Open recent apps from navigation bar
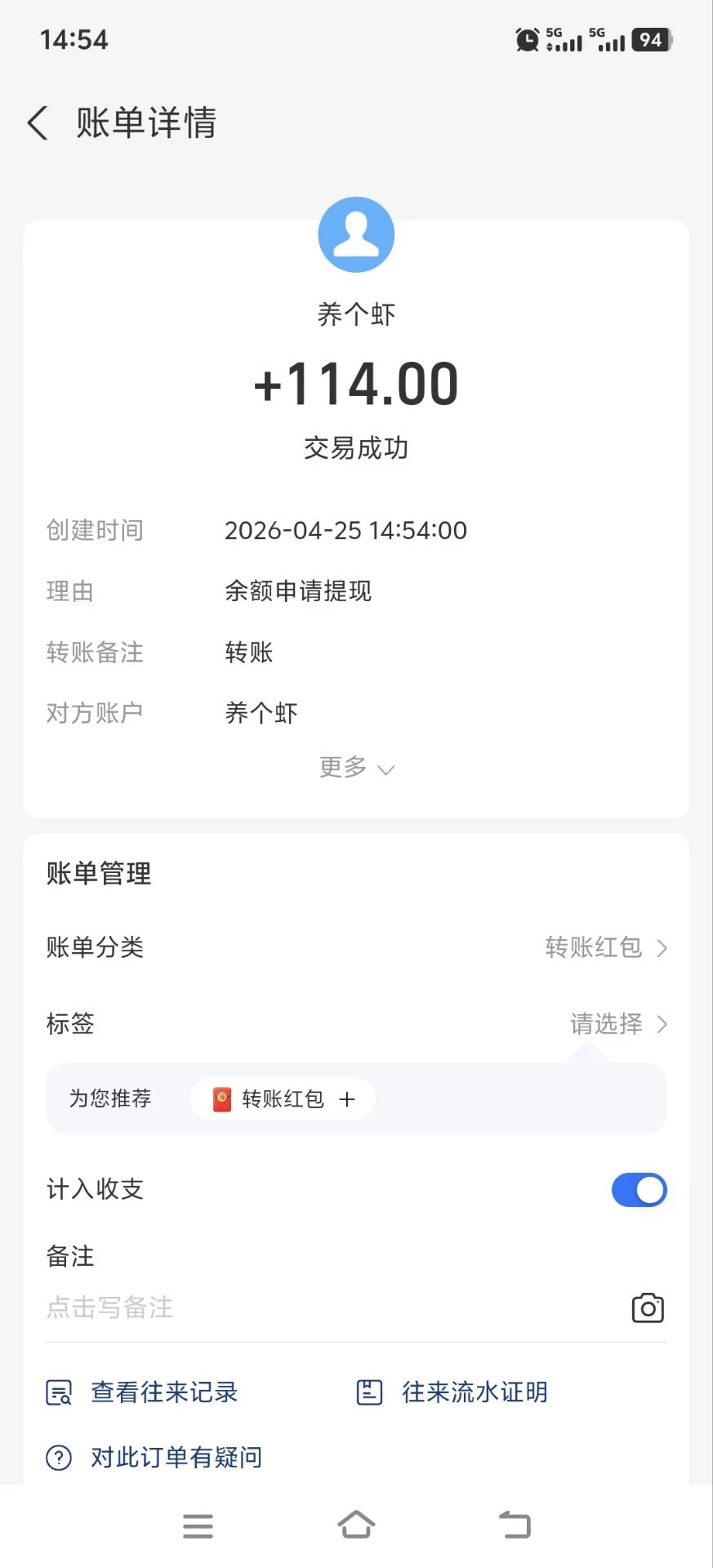Image resolution: width=713 pixels, height=1568 pixels. click(198, 1526)
